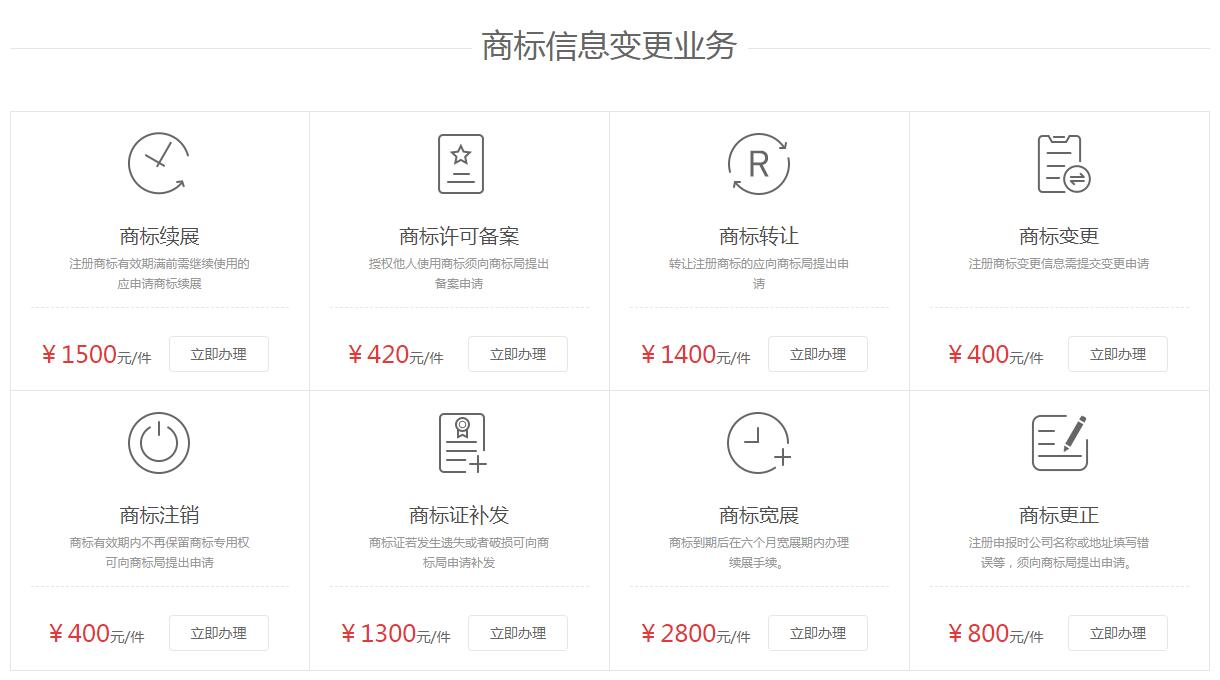The width and height of the screenshot is (1220, 680).
Task: Apply now for 商标许可备案
Action: [518, 354]
